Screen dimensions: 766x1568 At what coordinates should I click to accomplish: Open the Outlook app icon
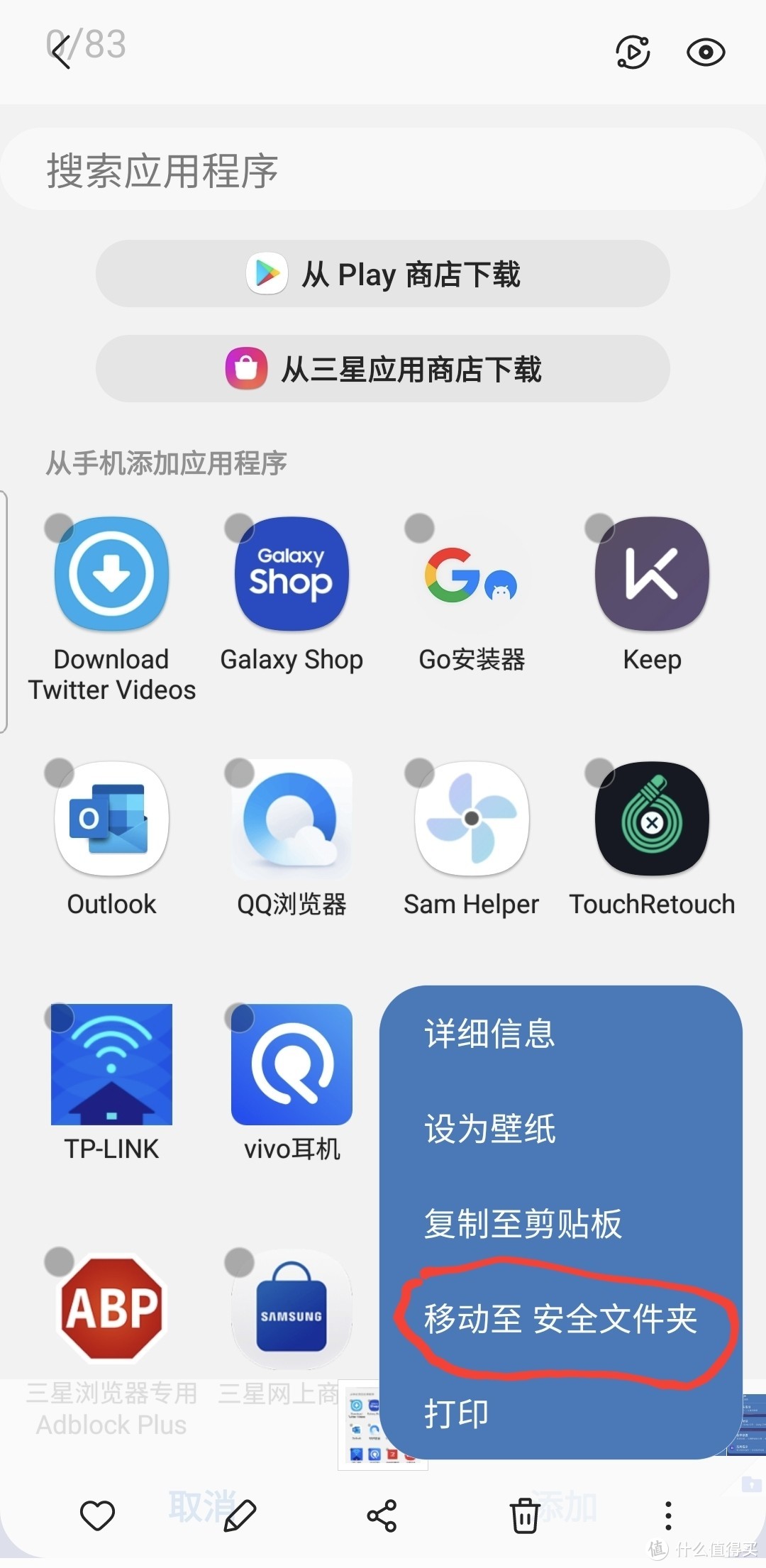[111, 819]
